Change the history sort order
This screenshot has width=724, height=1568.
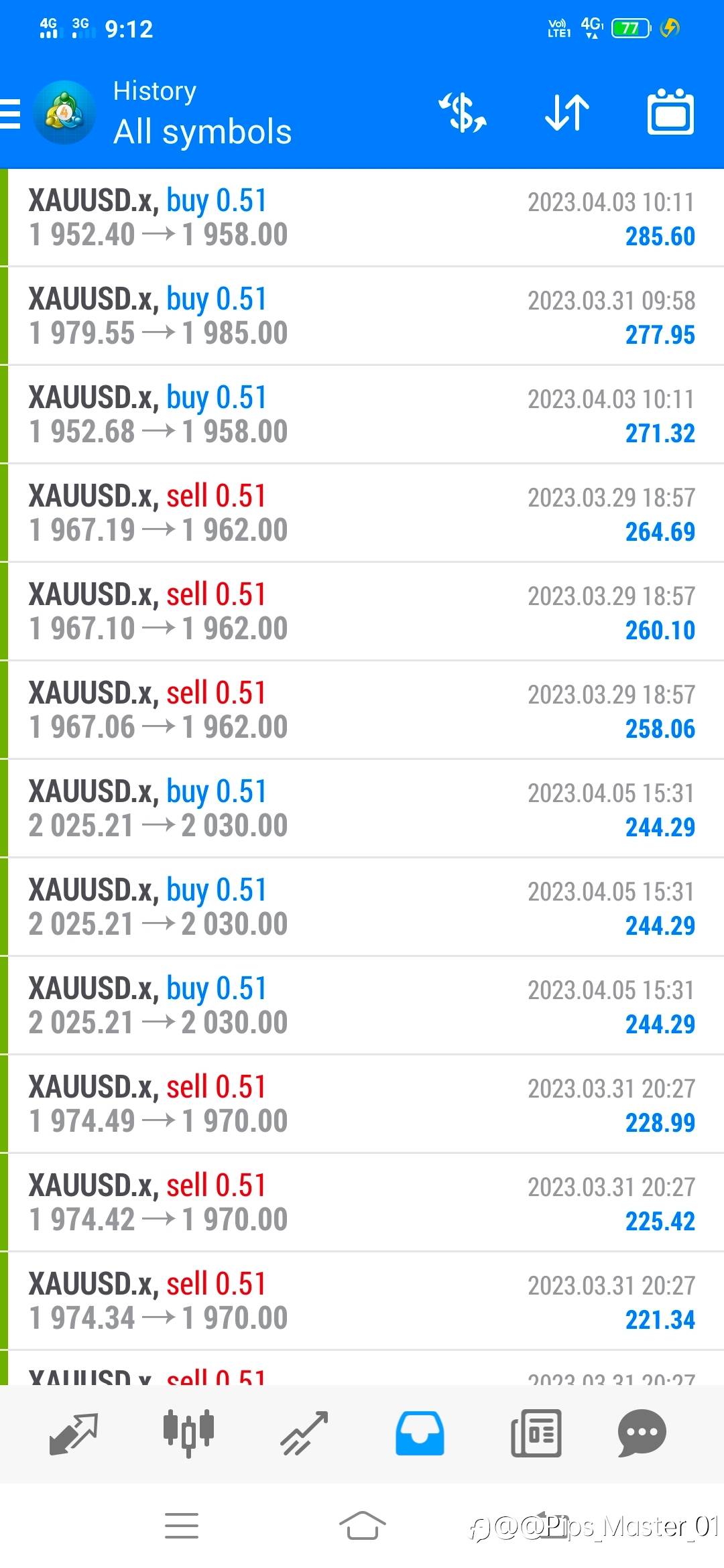(567, 113)
